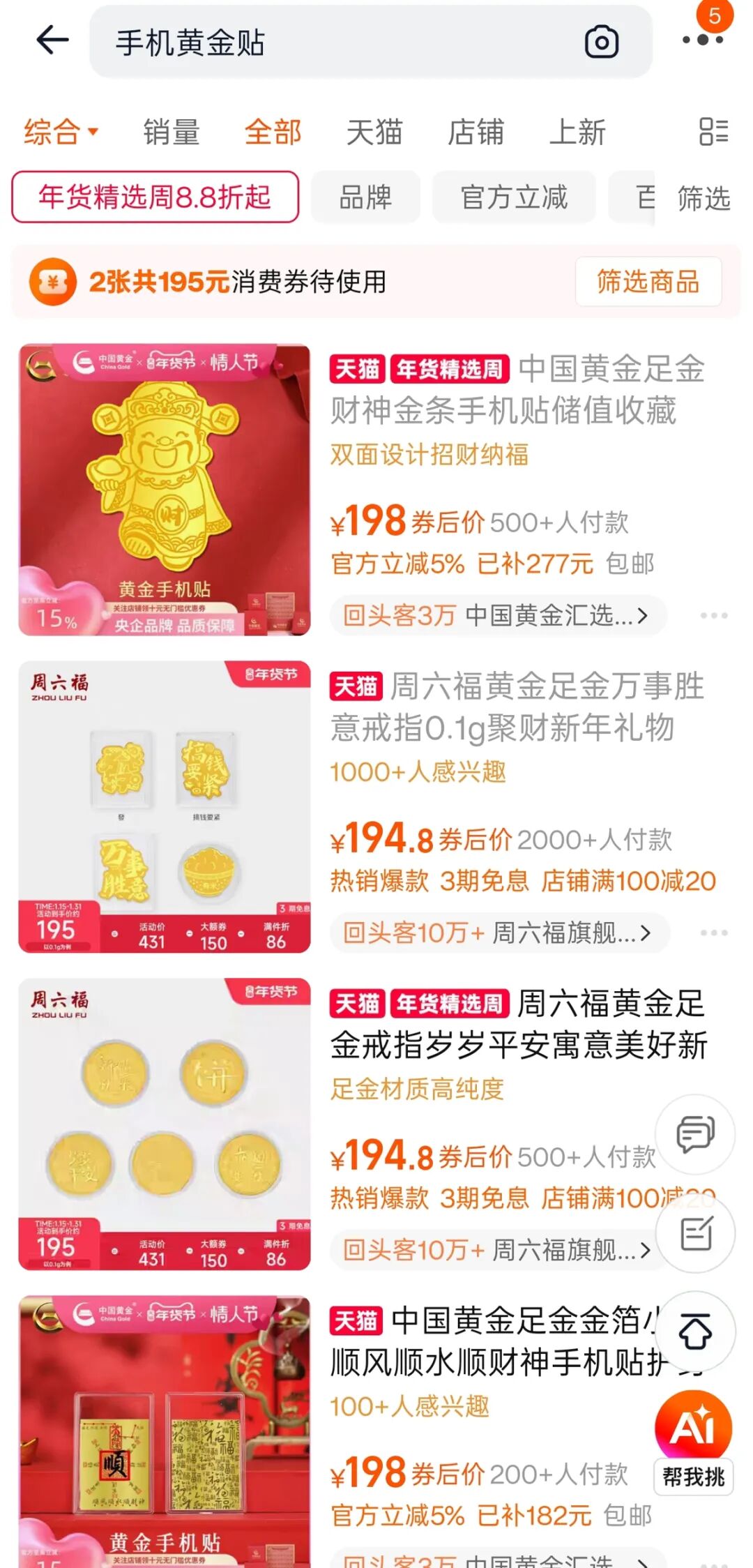Open more options on 中国黄金足金财神 product

coord(713,615)
